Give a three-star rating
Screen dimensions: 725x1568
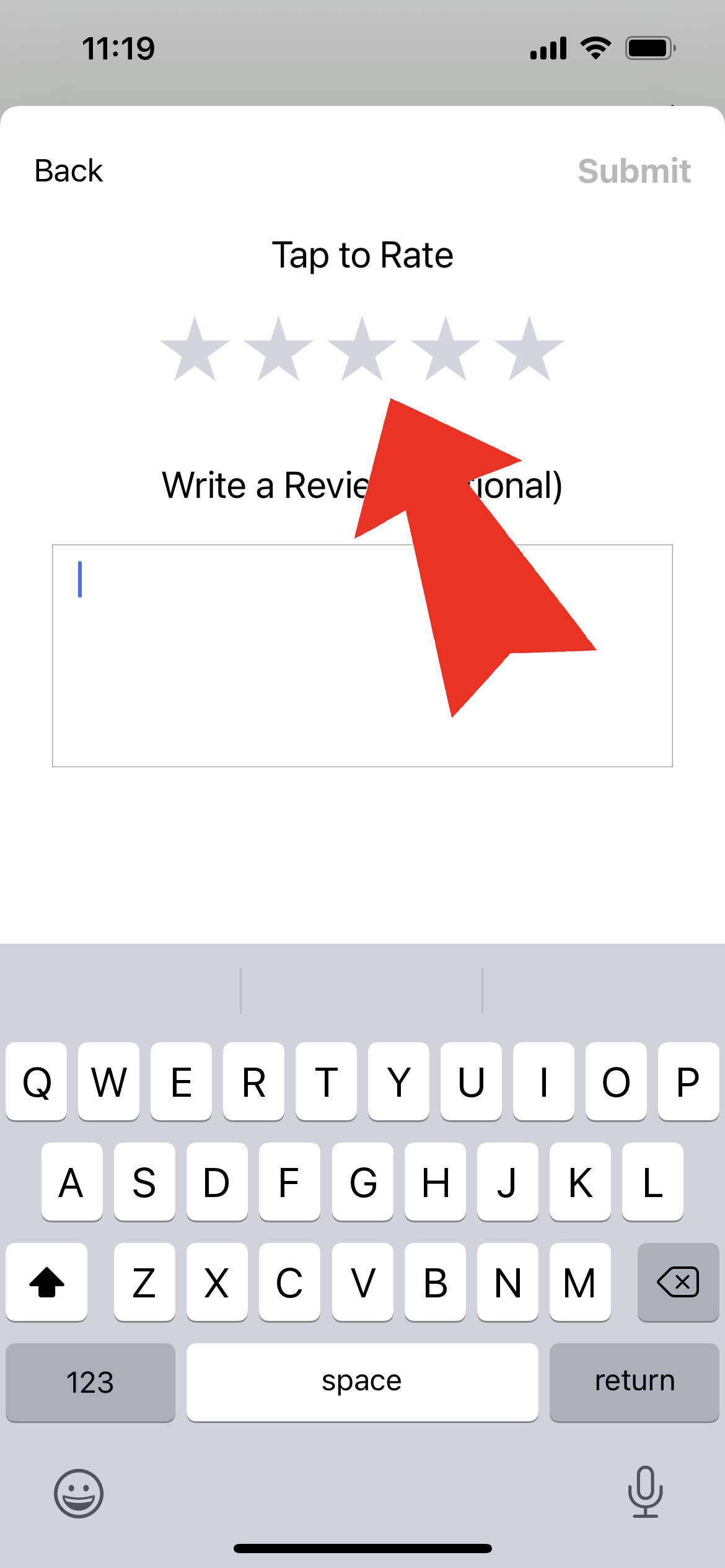click(x=362, y=349)
